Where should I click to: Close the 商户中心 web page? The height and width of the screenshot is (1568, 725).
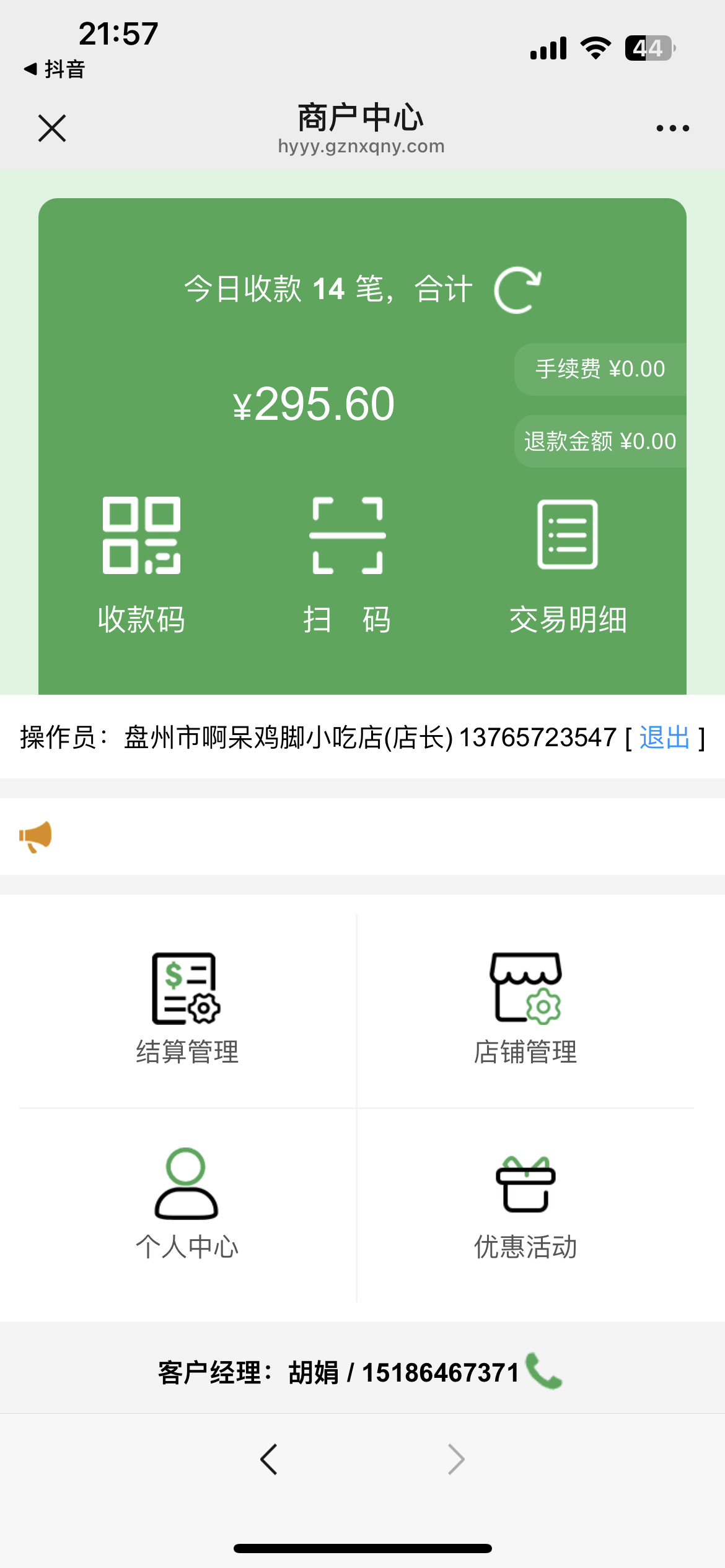[x=52, y=128]
